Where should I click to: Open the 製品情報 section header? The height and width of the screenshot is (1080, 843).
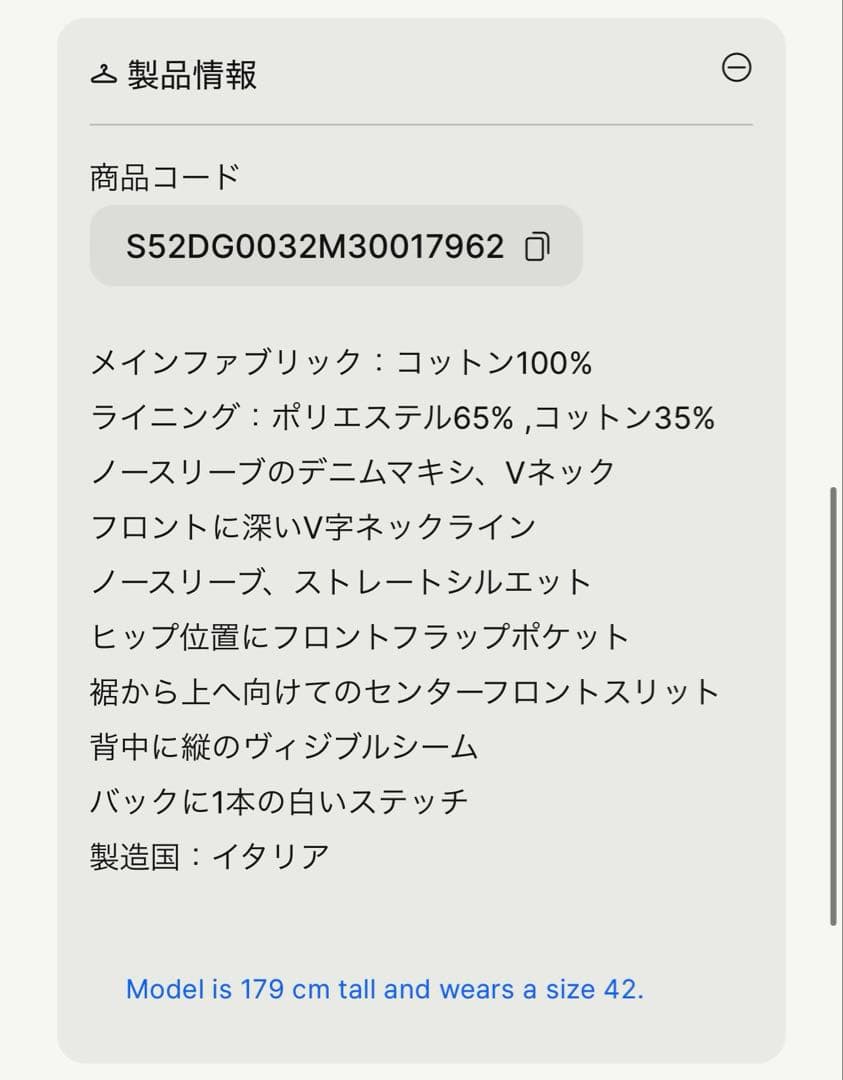pos(192,73)
